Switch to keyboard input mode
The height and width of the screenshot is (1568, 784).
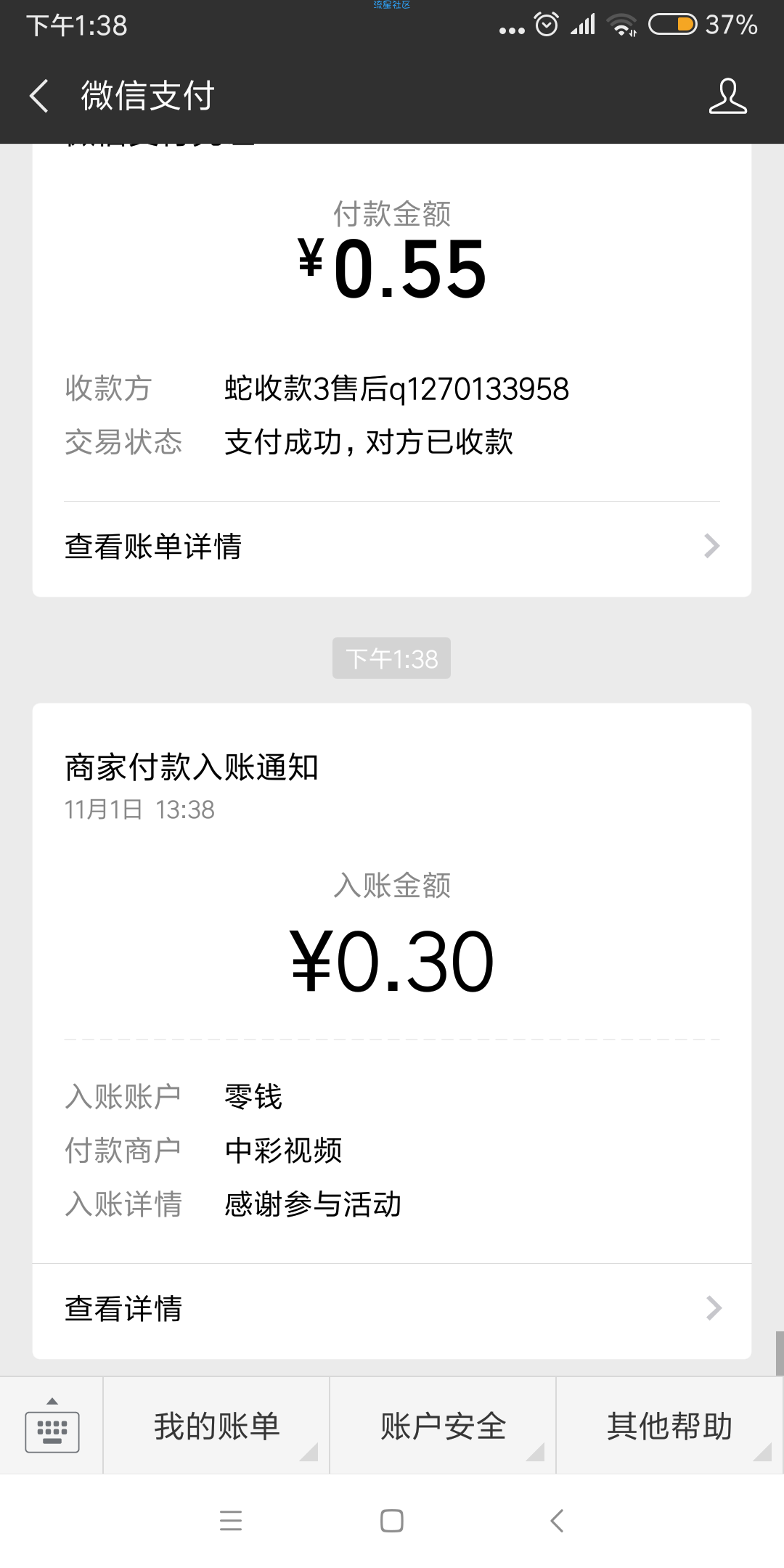52,1426
